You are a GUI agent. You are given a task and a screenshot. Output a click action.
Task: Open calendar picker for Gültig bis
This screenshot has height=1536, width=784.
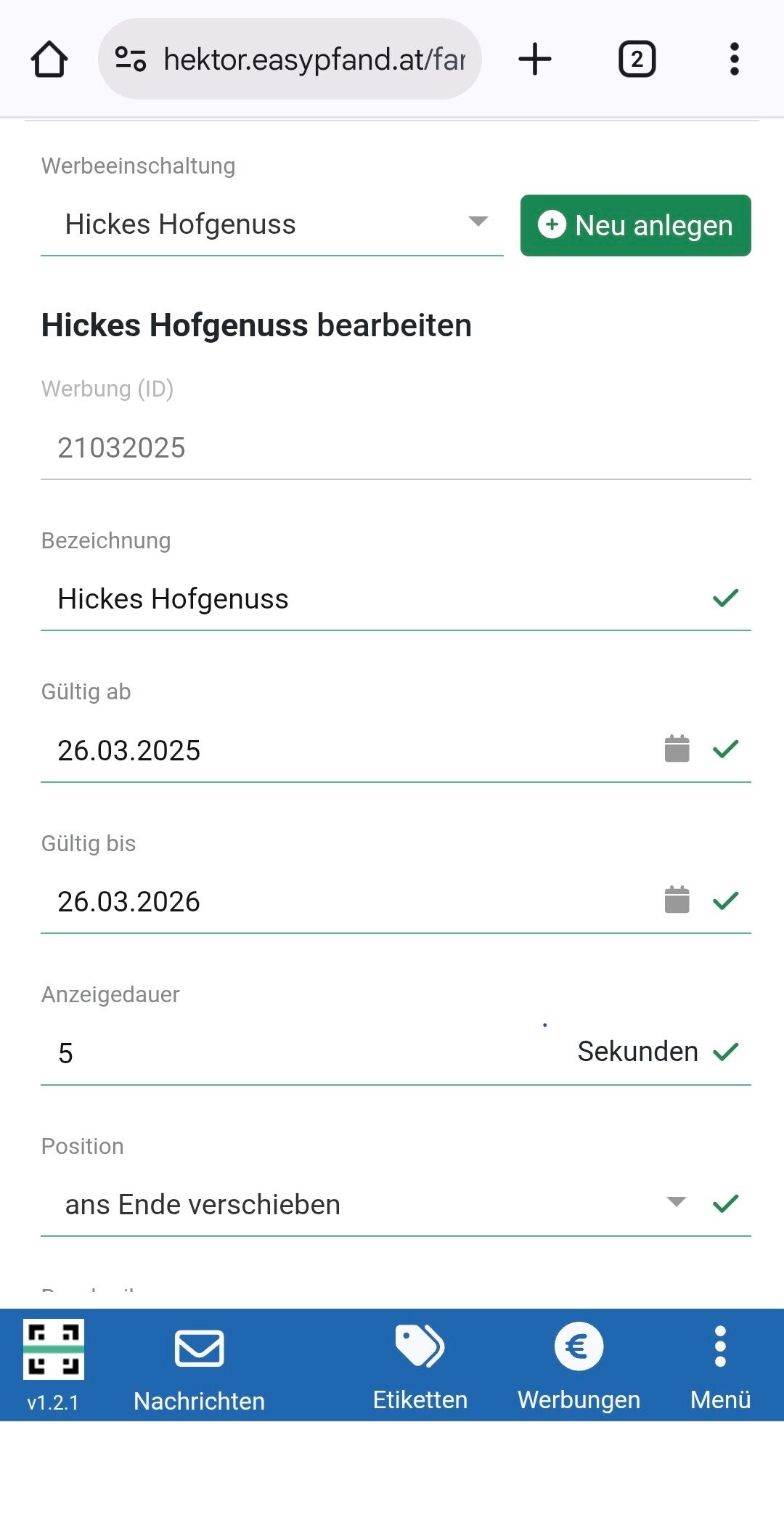[677, 901]
